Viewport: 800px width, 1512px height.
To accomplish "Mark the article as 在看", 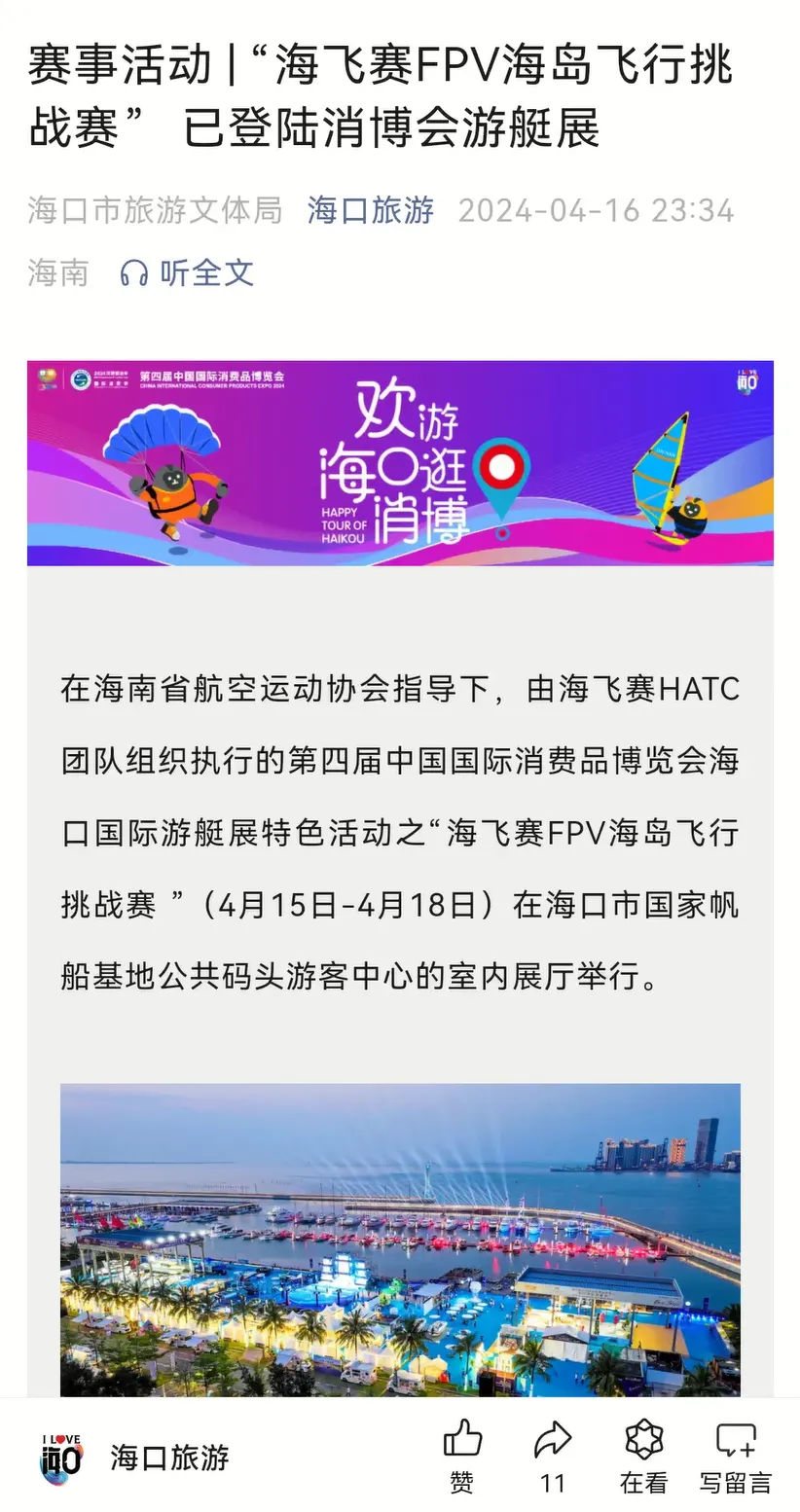I will [x=643, y=1455].
